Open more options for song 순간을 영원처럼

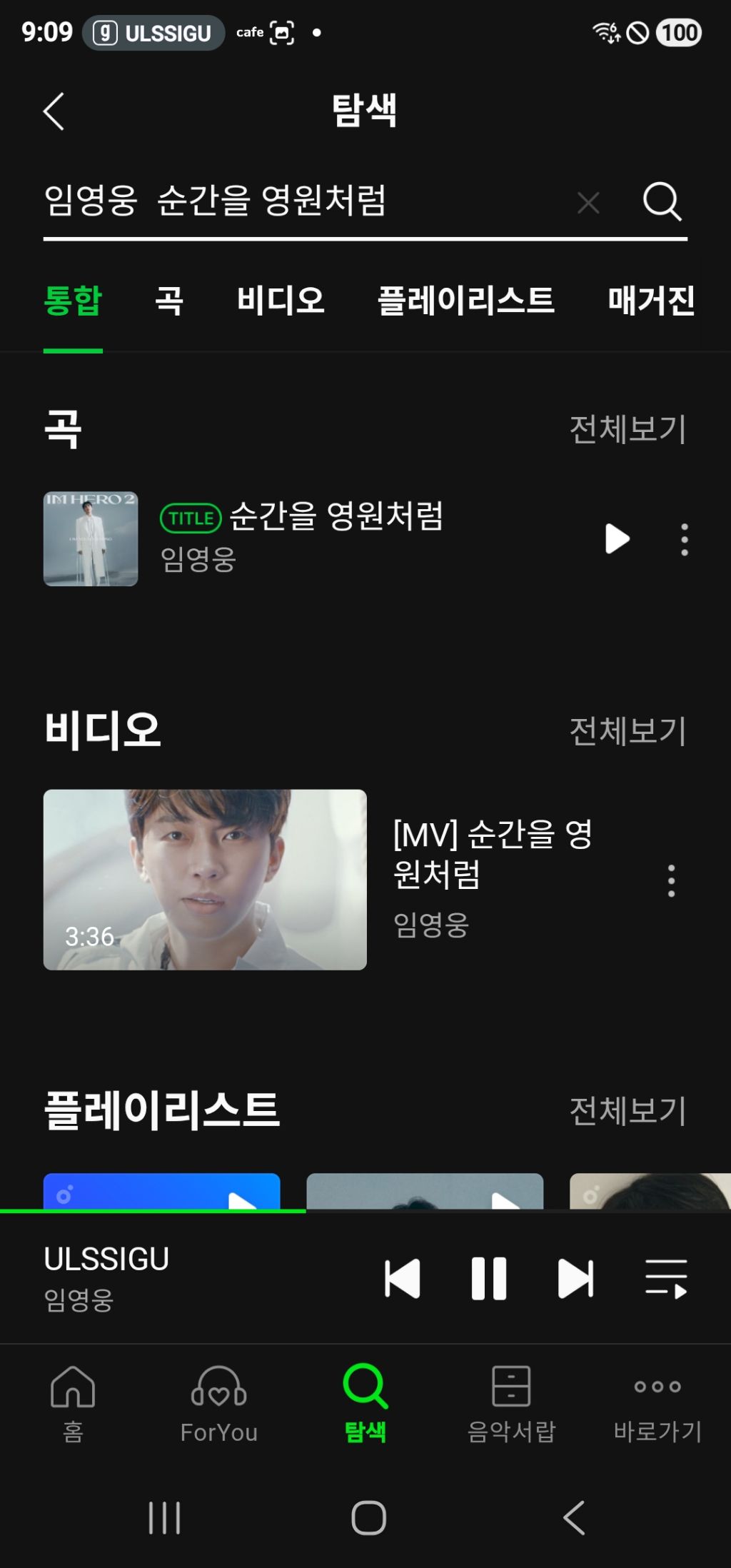point(685,539)
